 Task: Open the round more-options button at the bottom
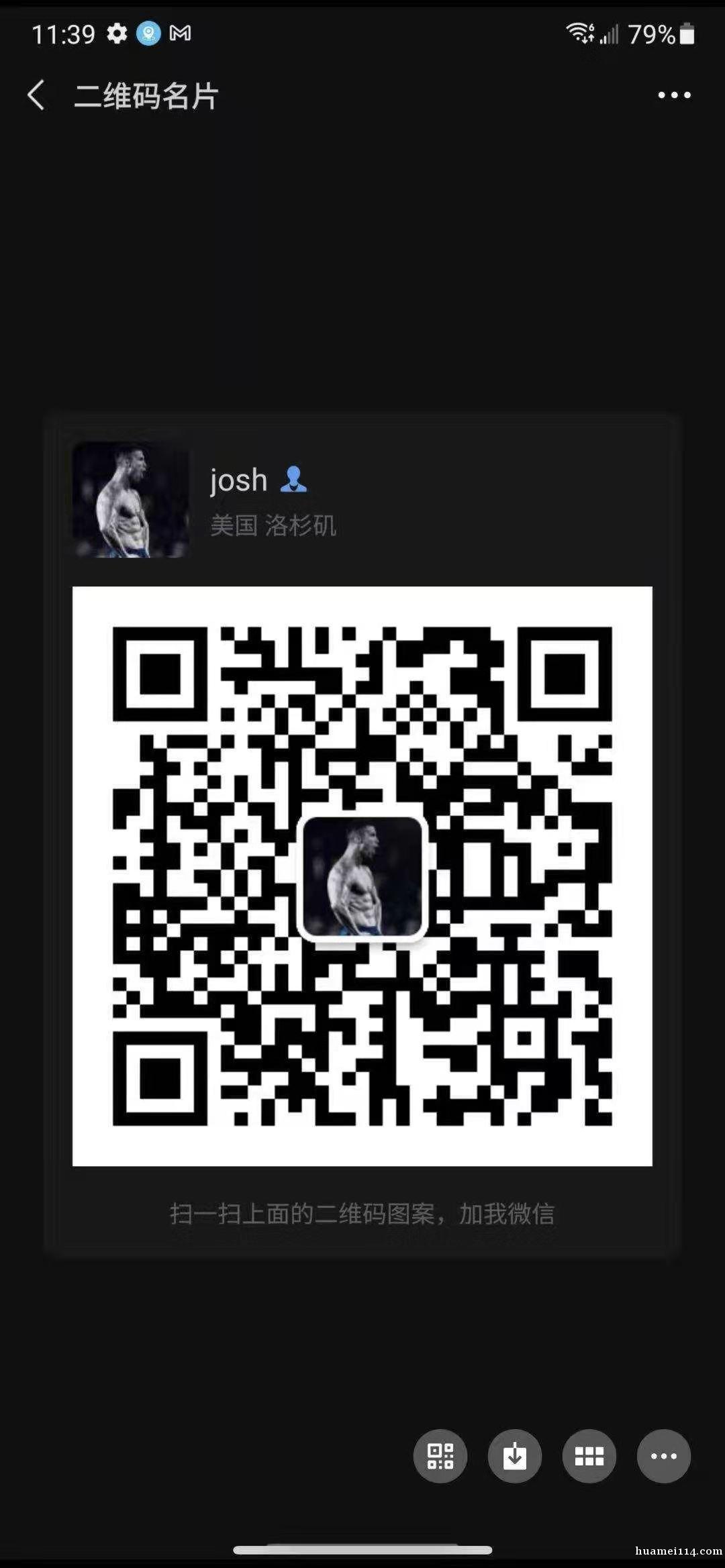coord(664,1455)
